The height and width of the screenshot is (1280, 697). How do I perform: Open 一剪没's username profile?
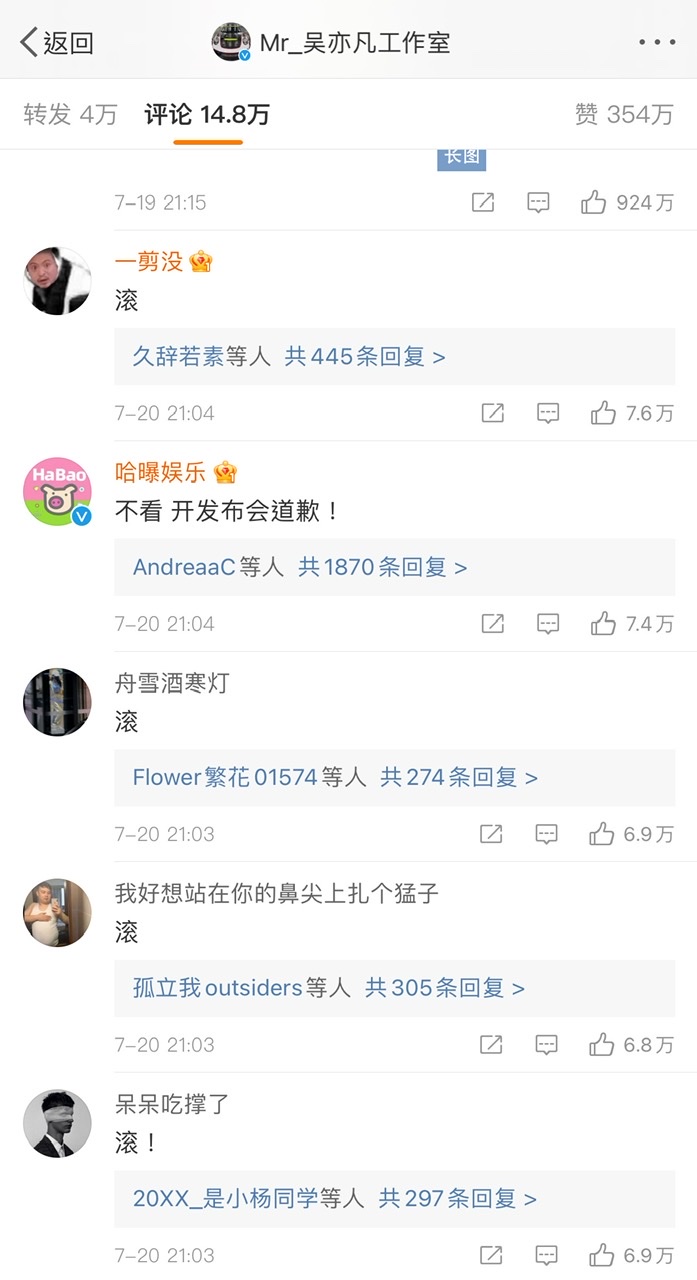(149, 262)
